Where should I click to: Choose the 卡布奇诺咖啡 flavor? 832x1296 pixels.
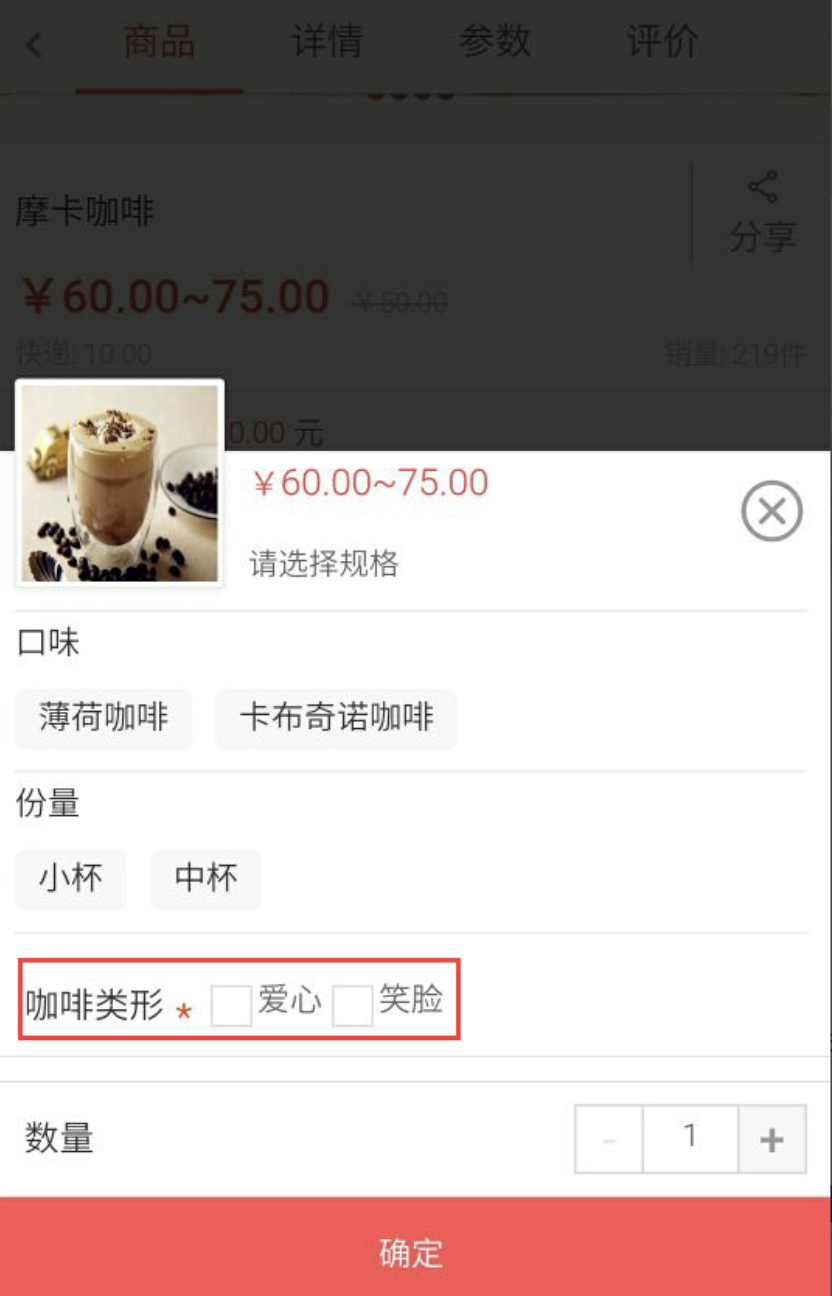coord(336,718)
